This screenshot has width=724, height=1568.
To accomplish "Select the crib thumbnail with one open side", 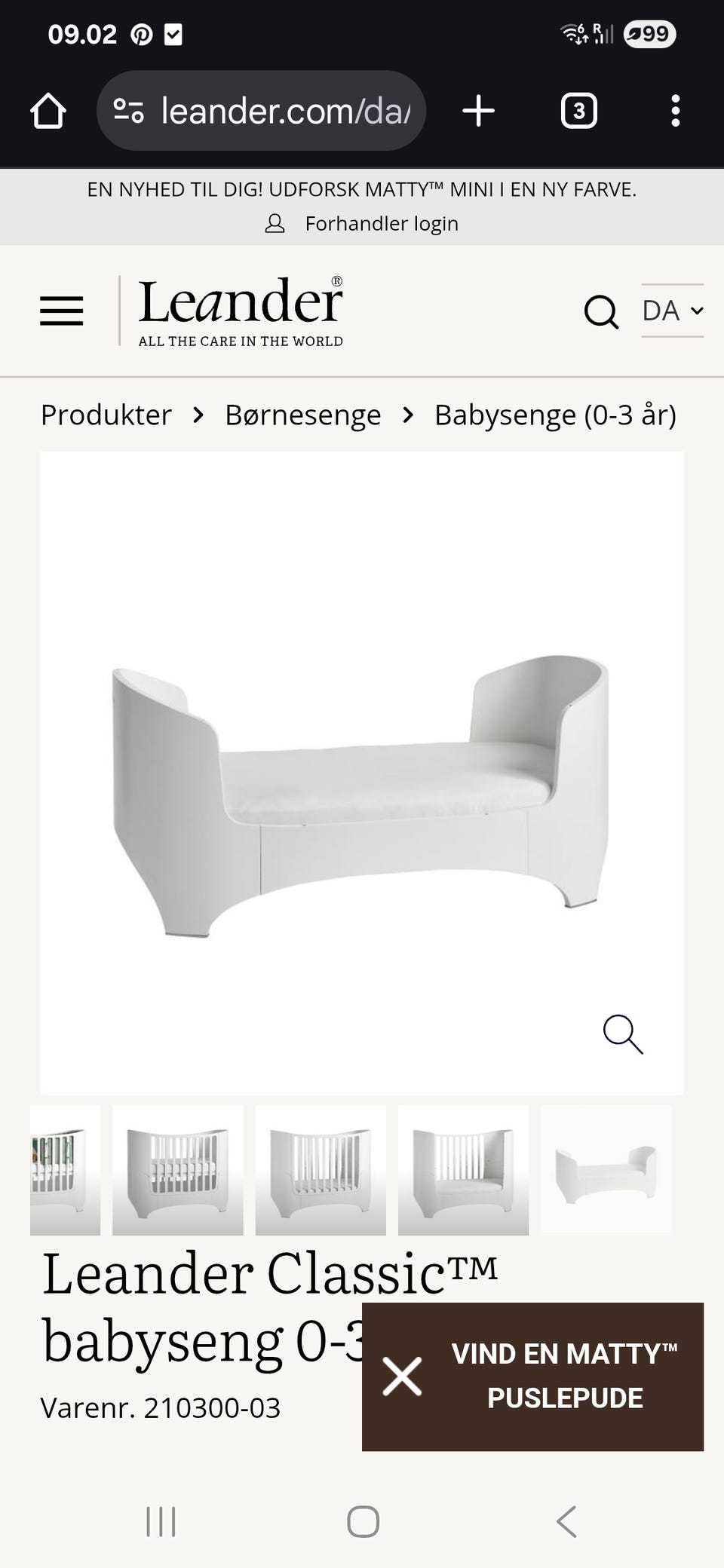I will pos(463,1170).
